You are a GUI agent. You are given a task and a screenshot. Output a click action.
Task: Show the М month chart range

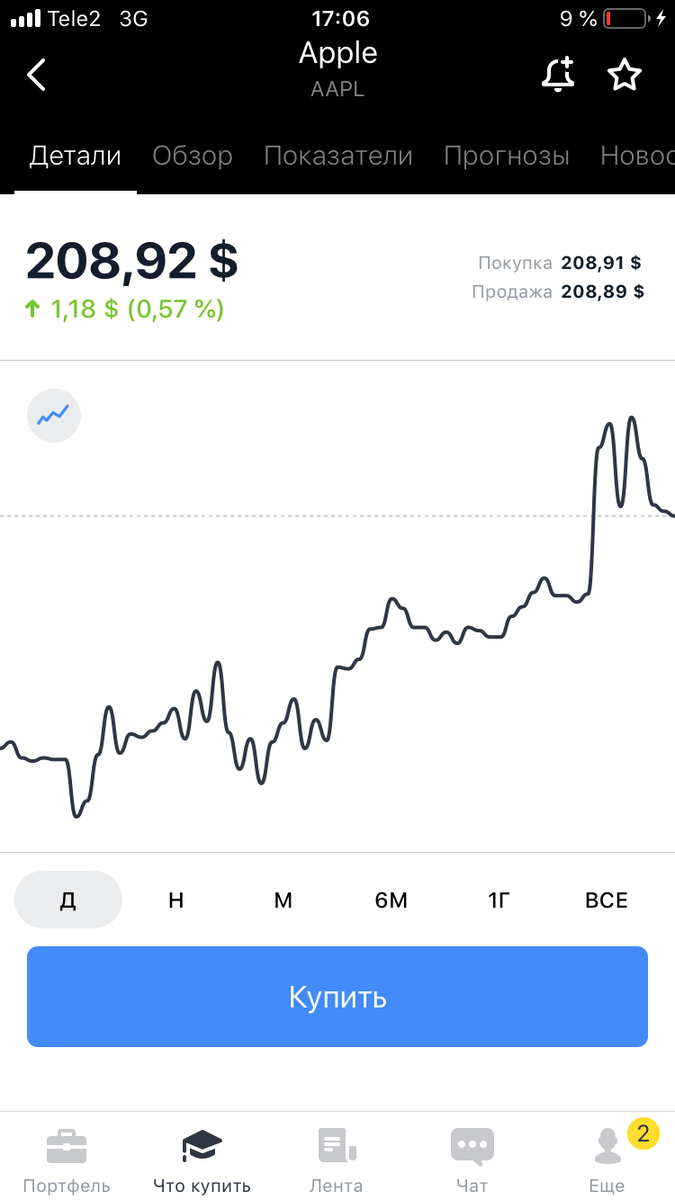283,900
